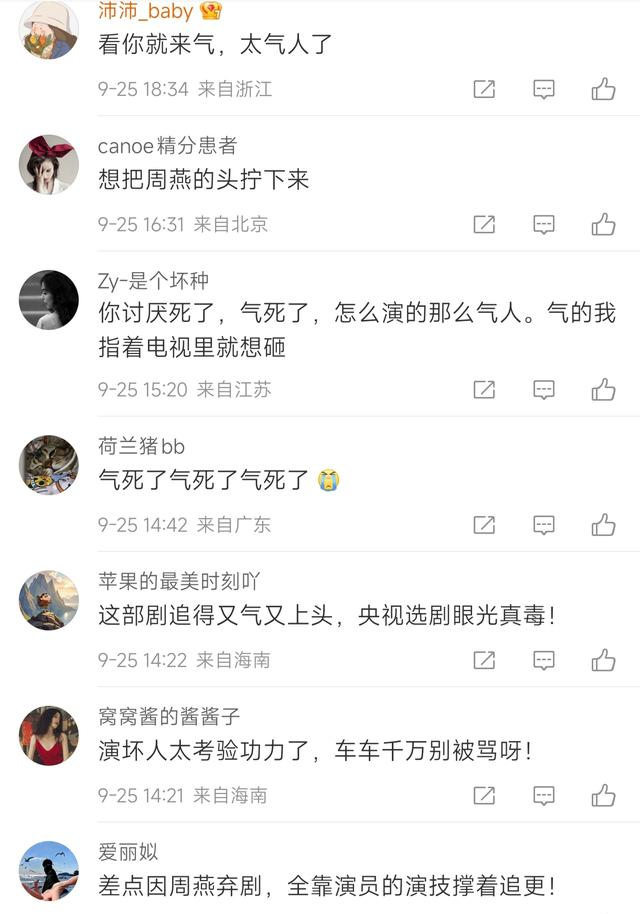Share 沛沛_baby's comment

coord(484,89)
